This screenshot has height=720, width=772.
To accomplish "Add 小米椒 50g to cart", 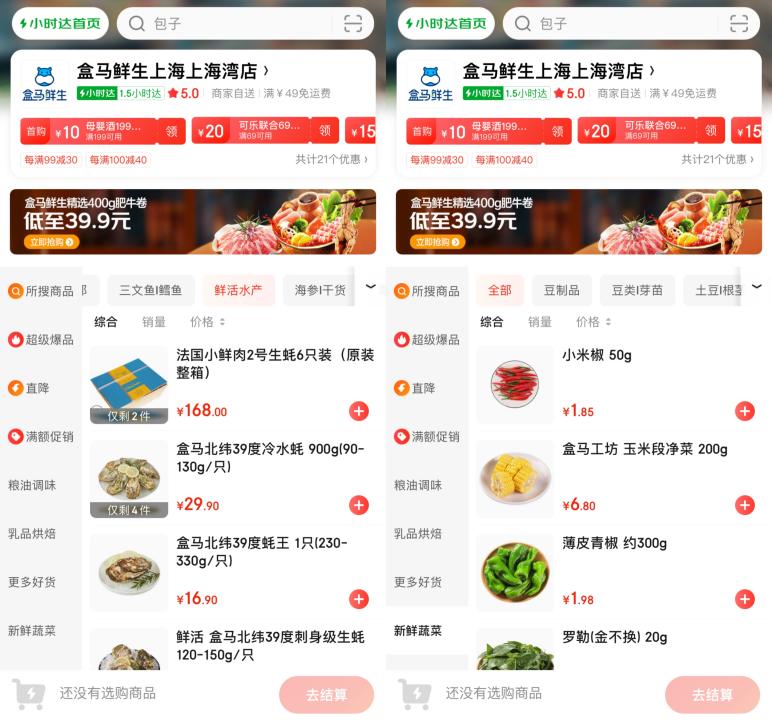I will point(745,411).
